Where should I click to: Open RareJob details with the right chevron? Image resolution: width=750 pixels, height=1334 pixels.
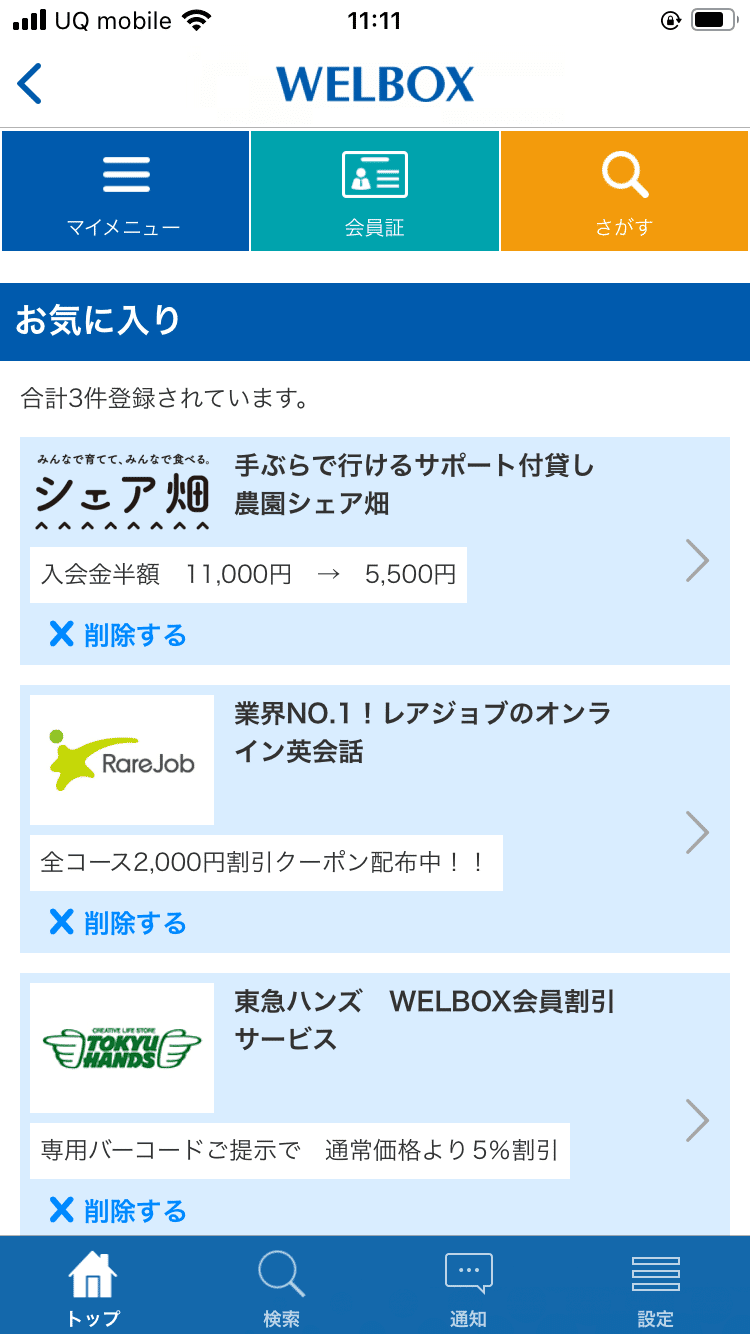coord(697,832)
